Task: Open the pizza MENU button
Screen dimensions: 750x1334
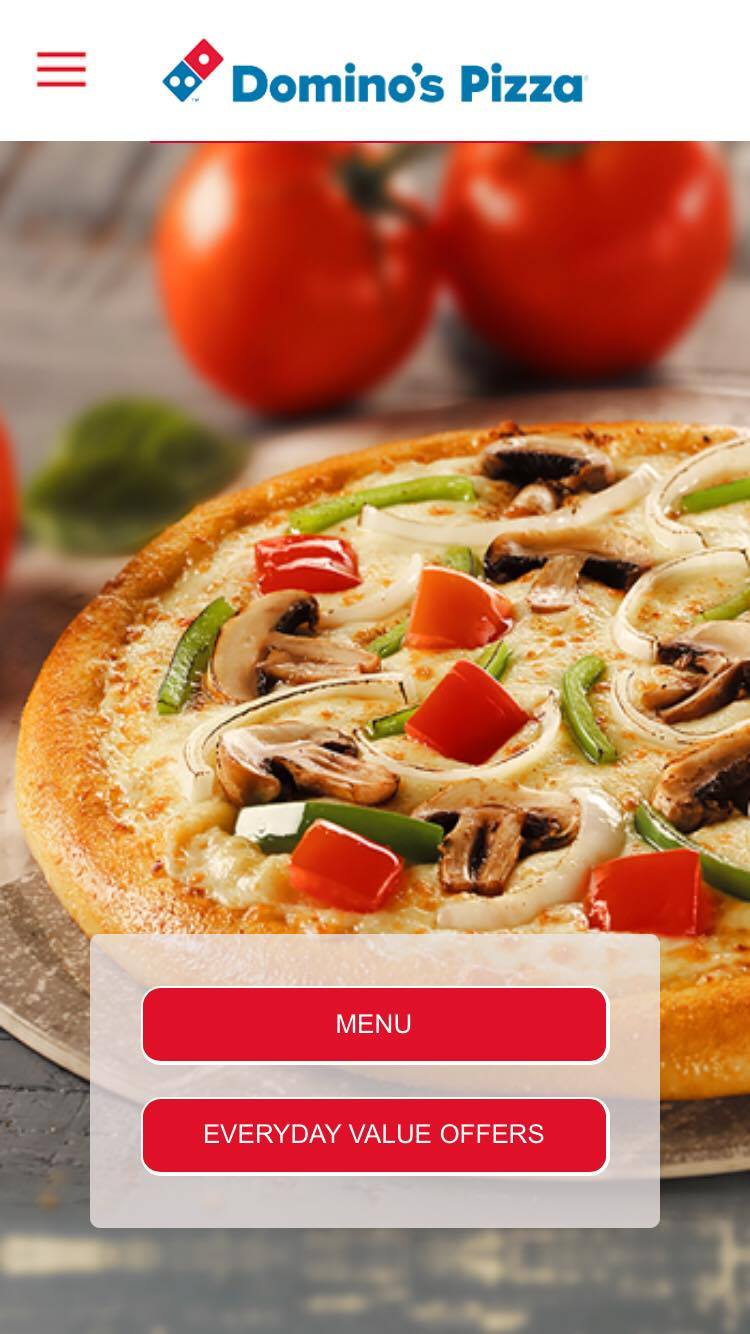Action: click(374, 1024)
